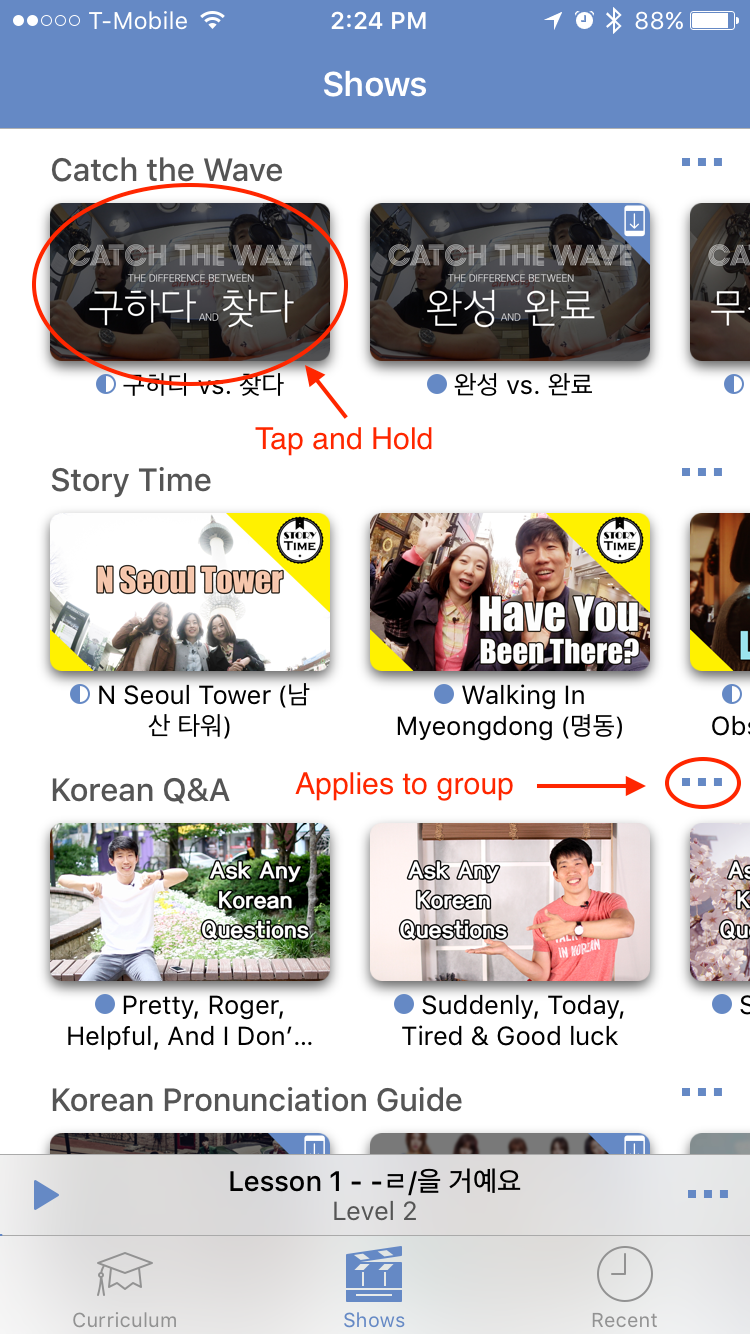Open the Korean Q&A group options
The width and height of the screenshot is (750, 1334).
point(701,782)
